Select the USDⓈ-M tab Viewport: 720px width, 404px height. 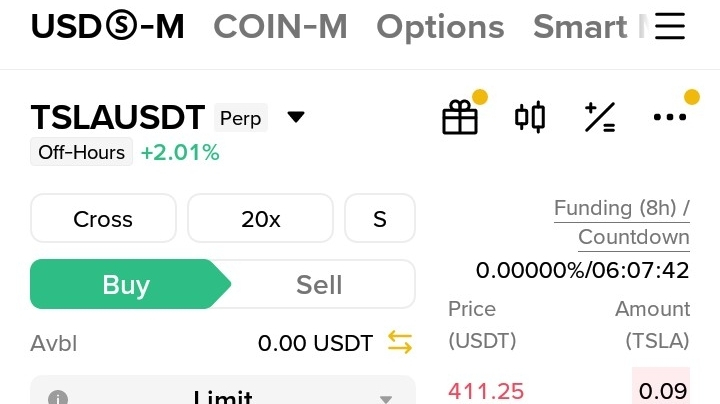tap(108, 27)
